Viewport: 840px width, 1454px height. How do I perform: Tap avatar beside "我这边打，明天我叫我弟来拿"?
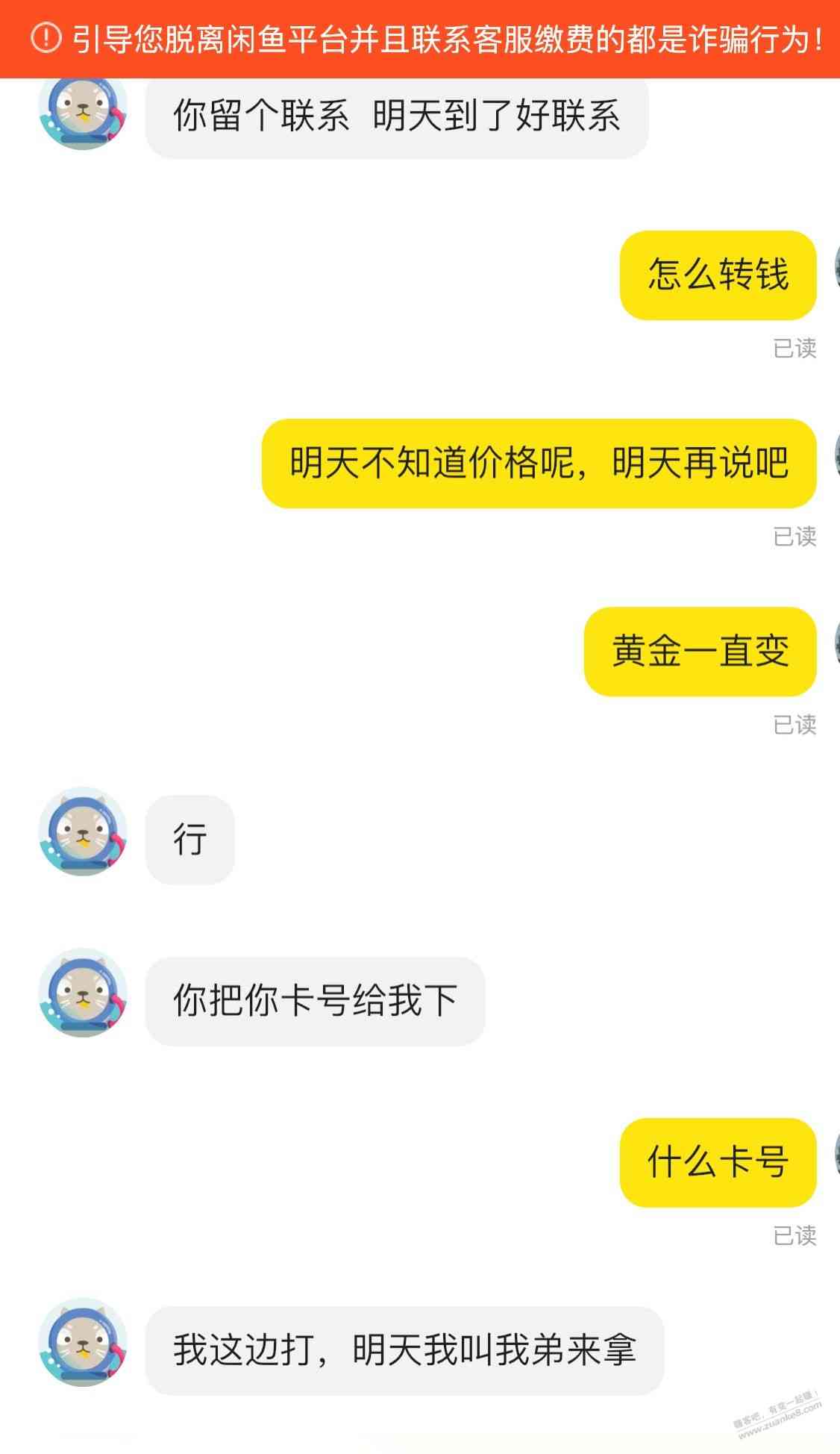click(83, 1342)
